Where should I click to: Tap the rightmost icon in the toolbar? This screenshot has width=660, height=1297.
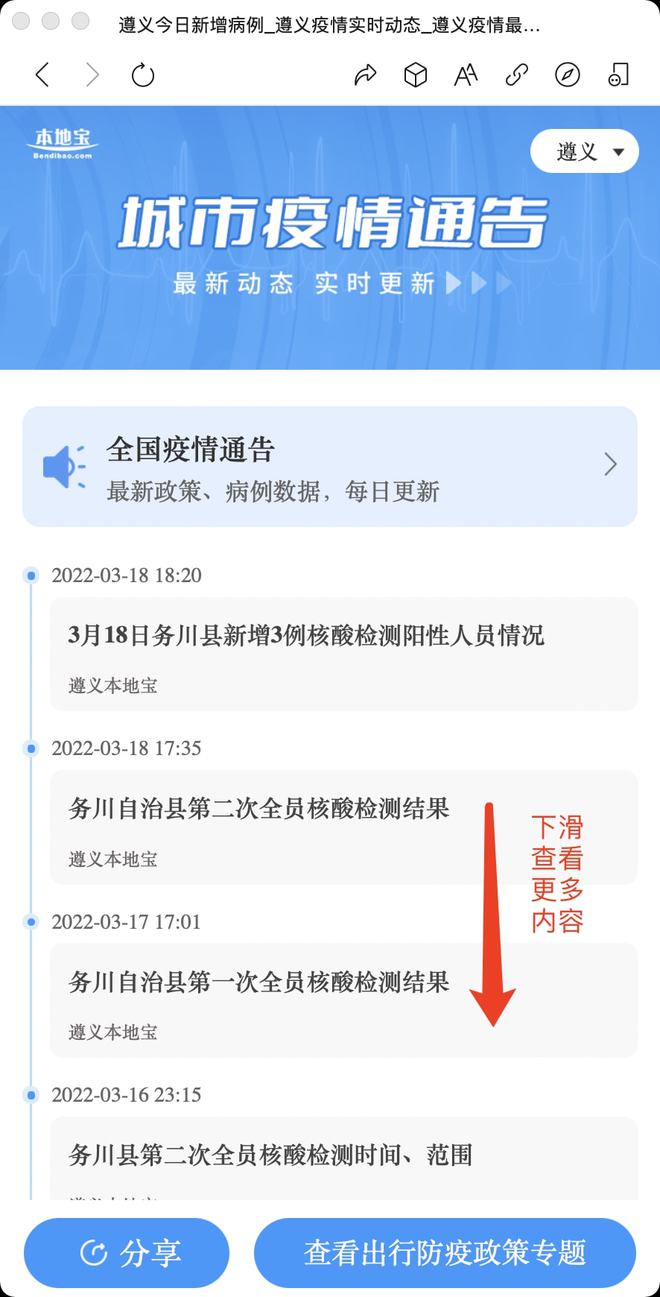click(618, 75)
